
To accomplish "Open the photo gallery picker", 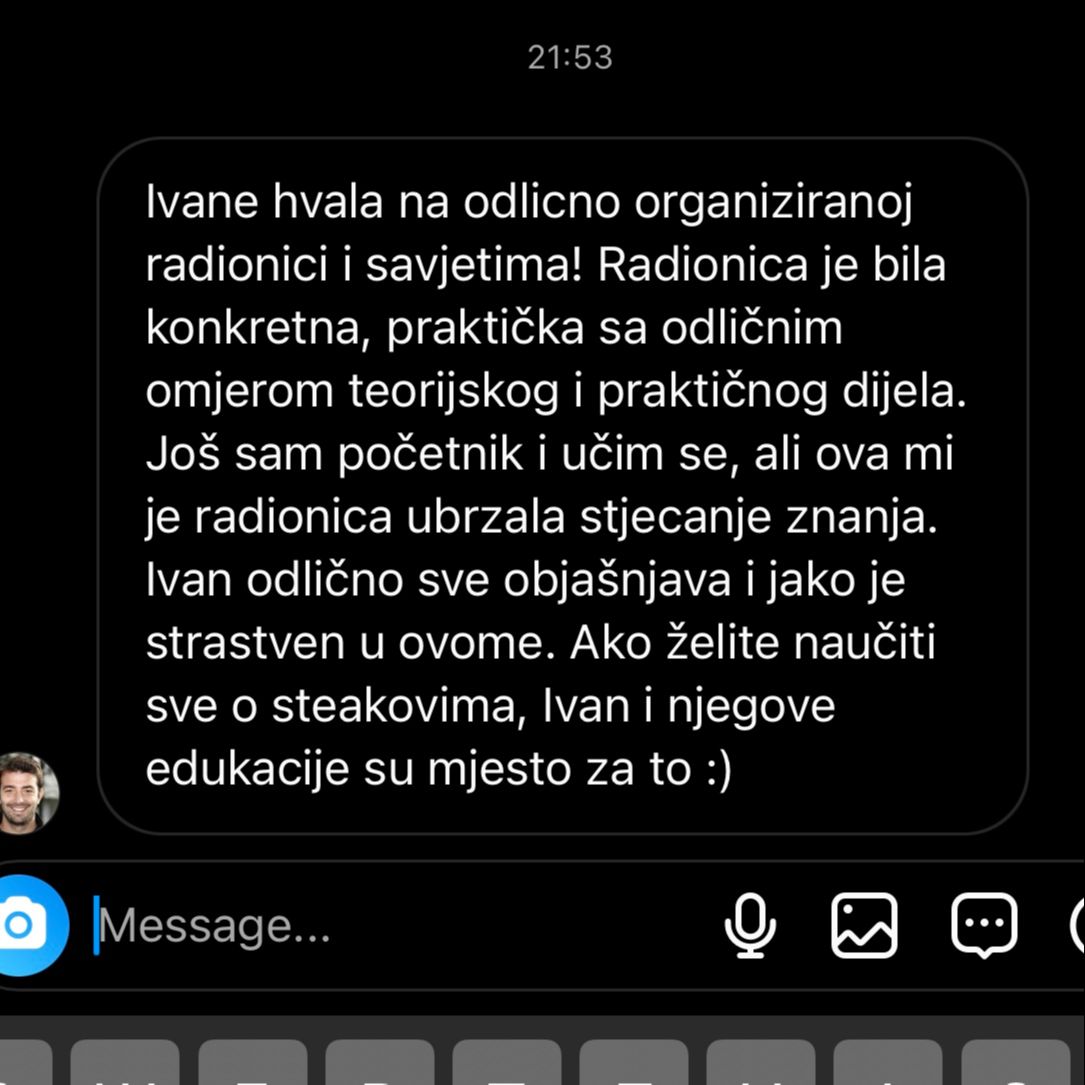I will click(864, 926).
